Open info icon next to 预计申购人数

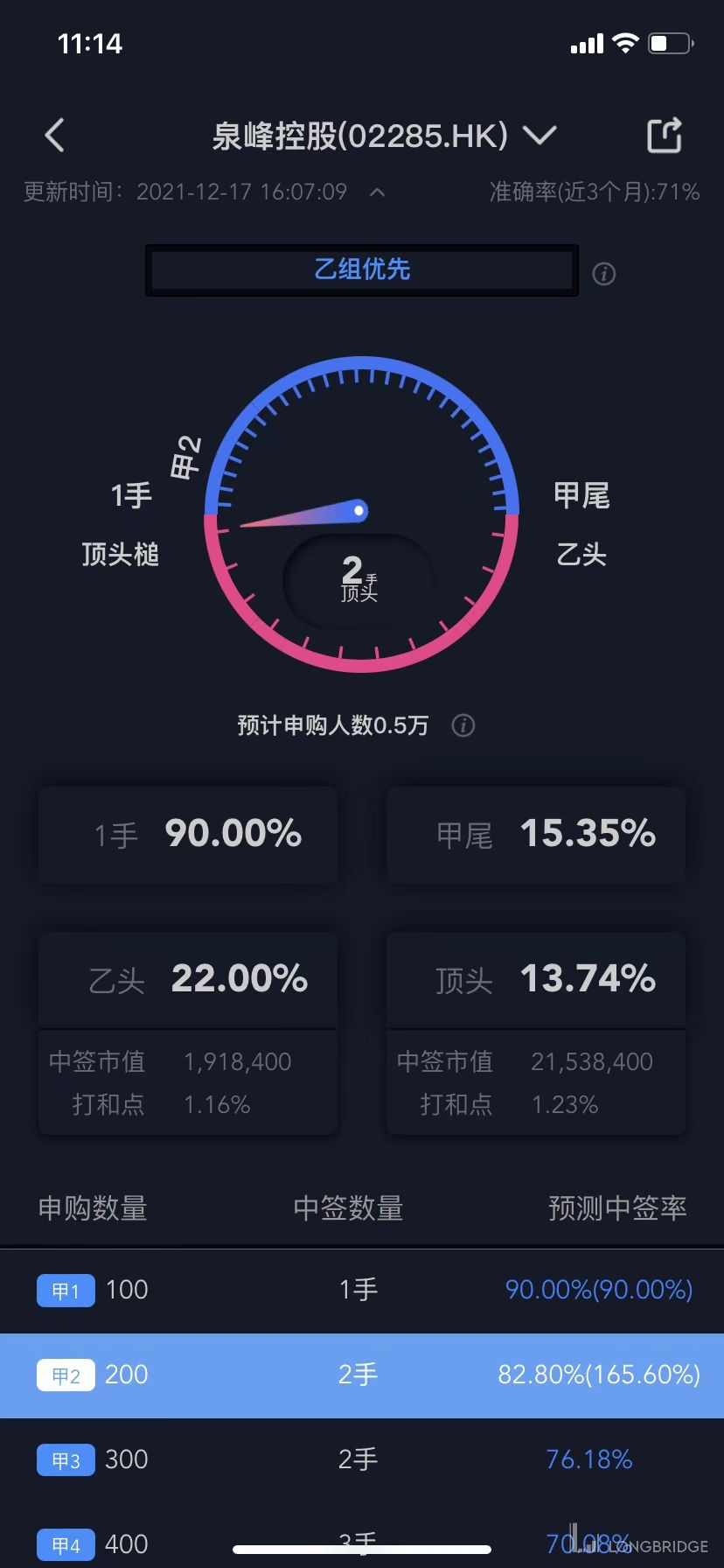coord(463,725)
